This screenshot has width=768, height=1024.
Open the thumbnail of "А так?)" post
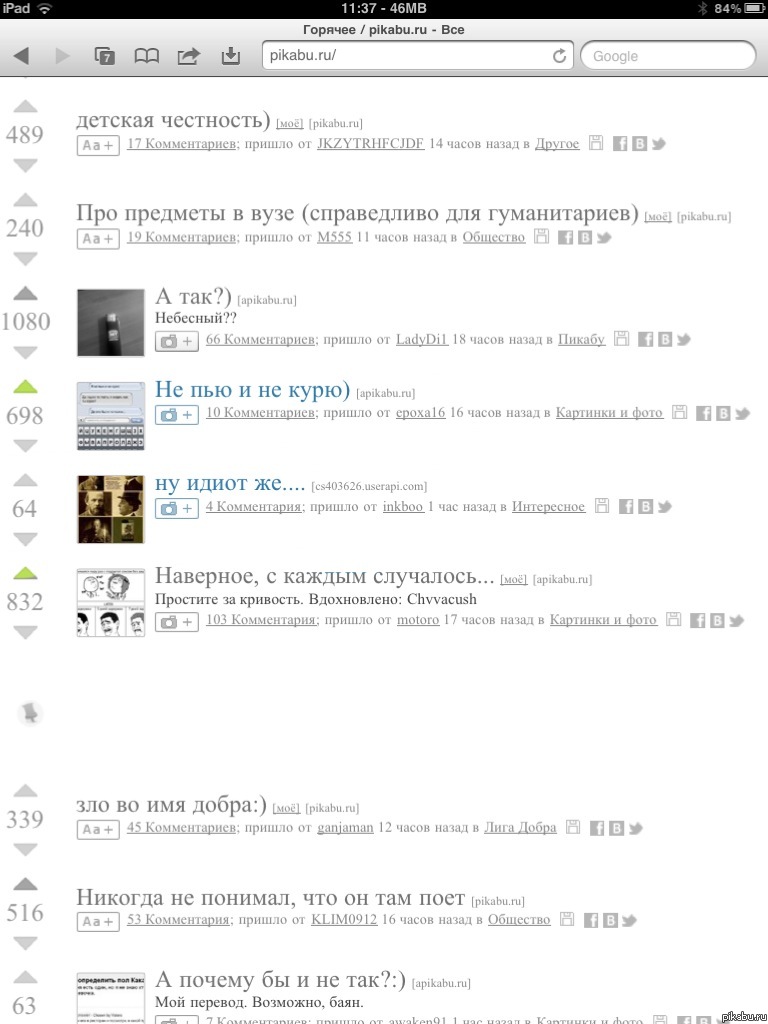click(x=110, y=322)
